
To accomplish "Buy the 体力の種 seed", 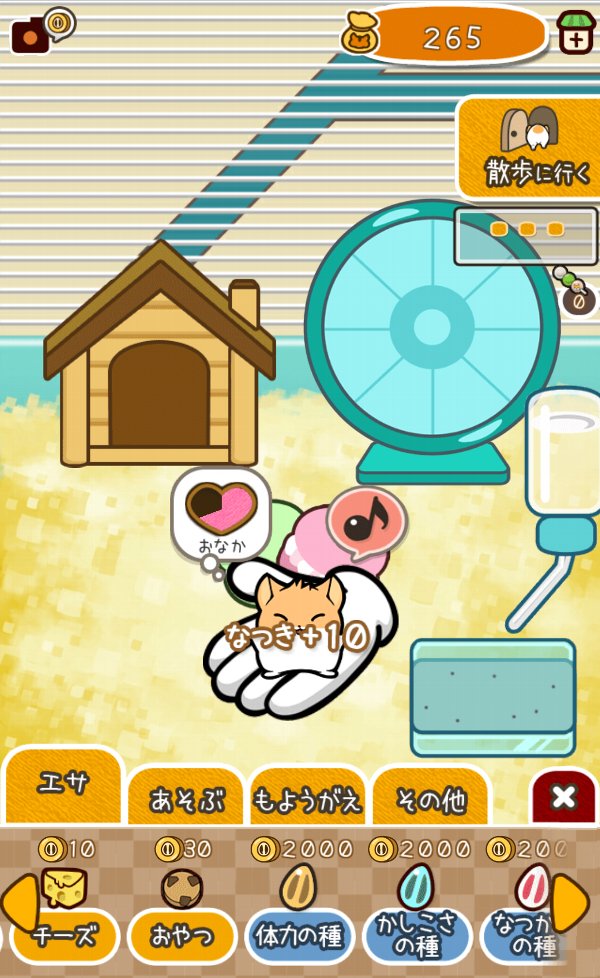I will click(299, 912).
